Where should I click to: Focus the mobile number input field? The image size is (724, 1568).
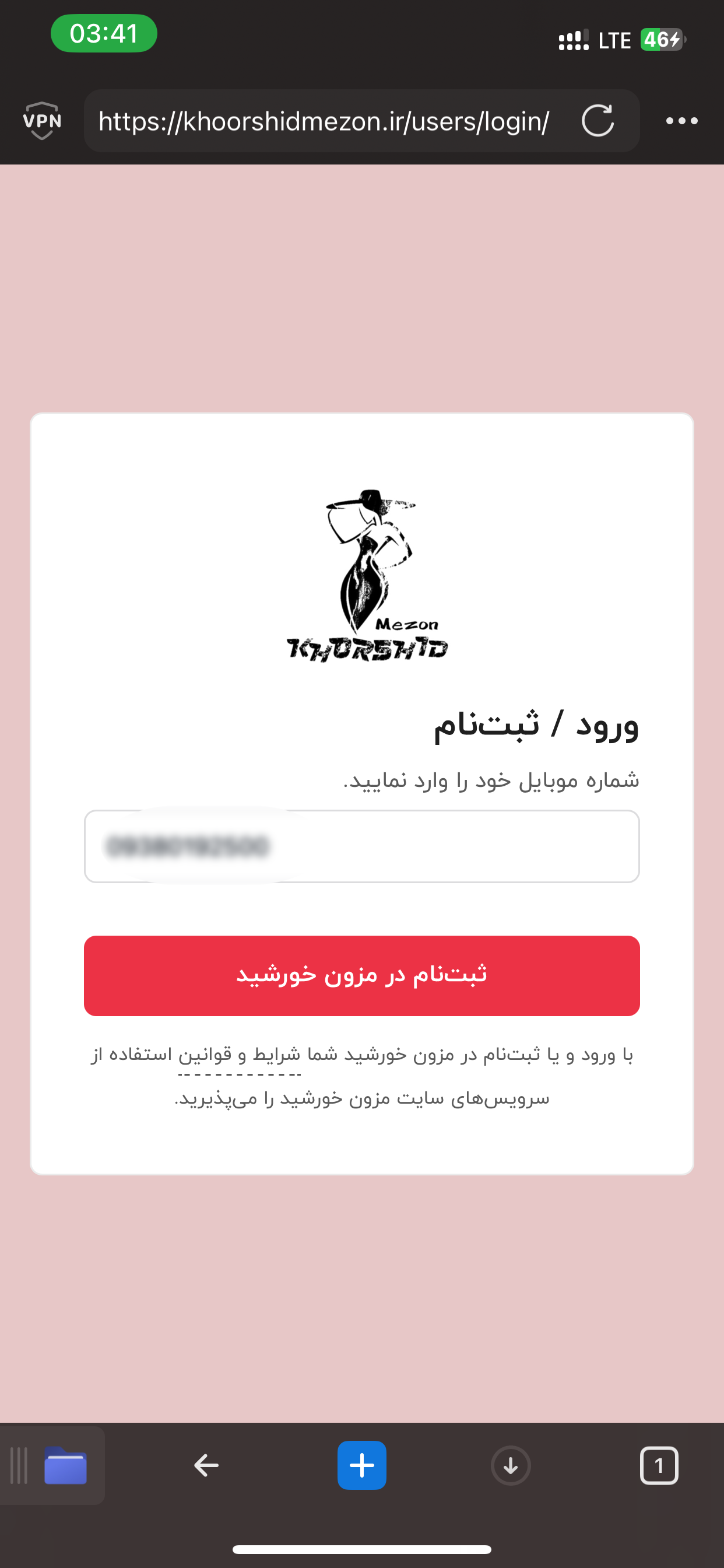[x=361, y=846]
